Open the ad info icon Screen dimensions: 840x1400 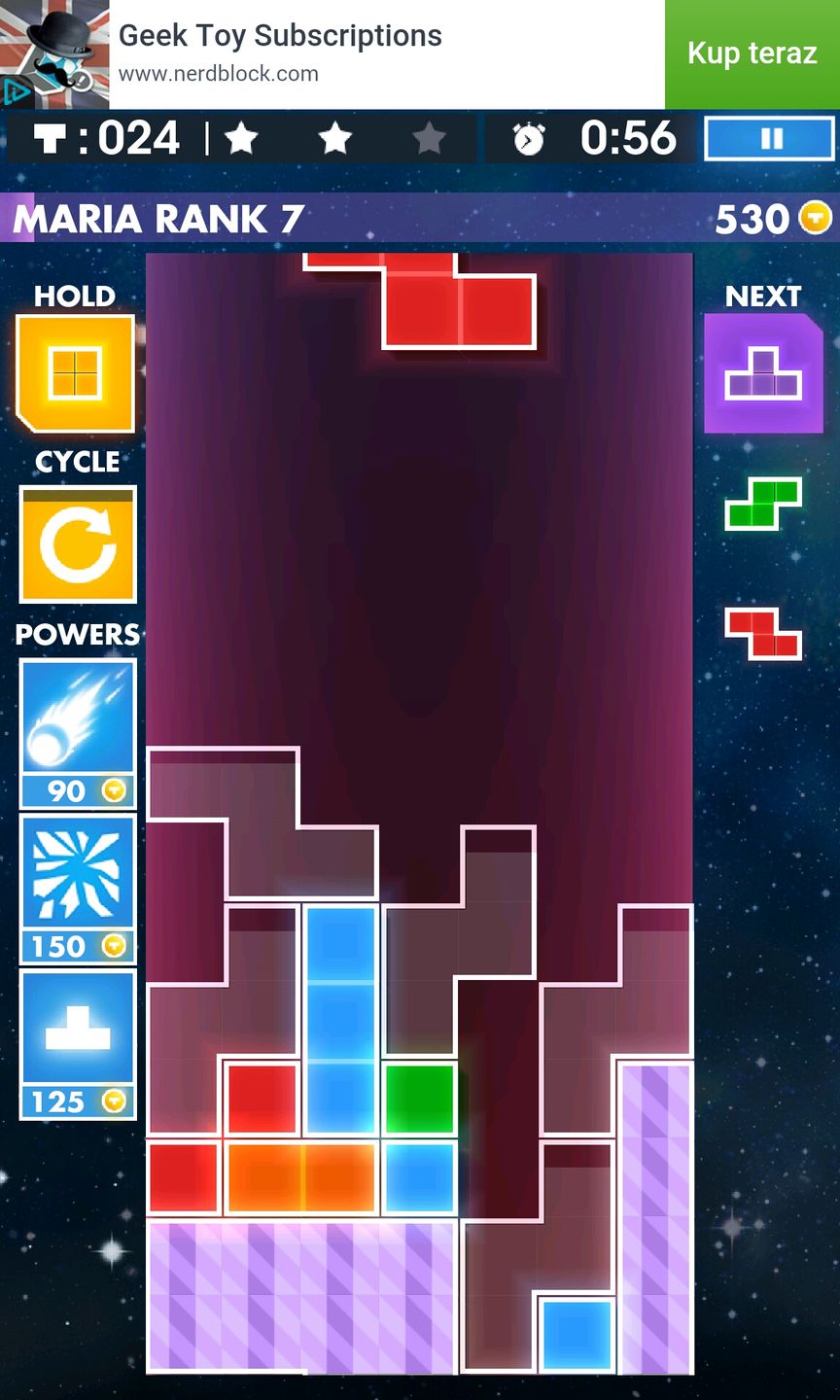click(17, 92)
